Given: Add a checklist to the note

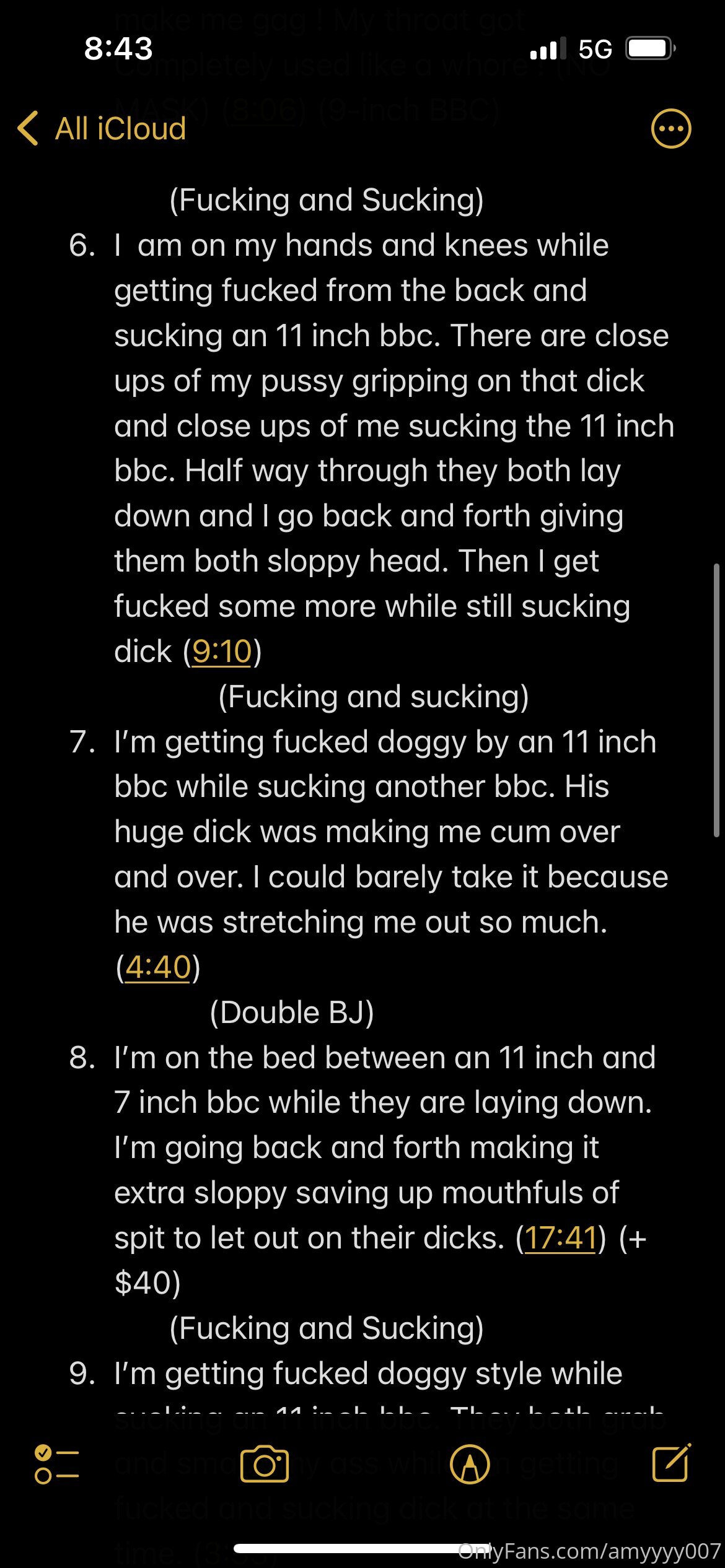Looking at the screenshot, I should click(x=56, y=1464).
